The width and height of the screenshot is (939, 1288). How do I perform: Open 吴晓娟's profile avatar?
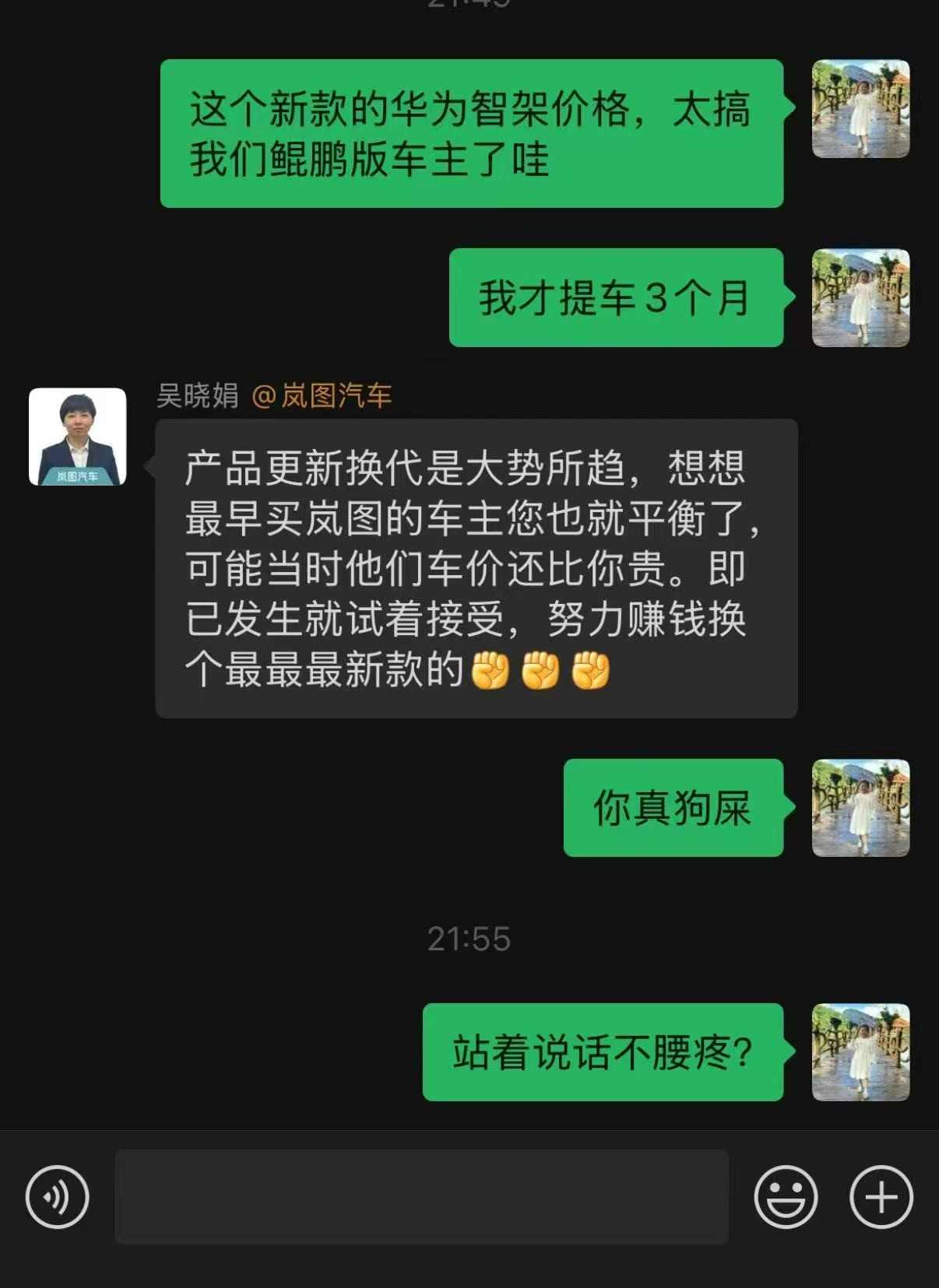77,437
